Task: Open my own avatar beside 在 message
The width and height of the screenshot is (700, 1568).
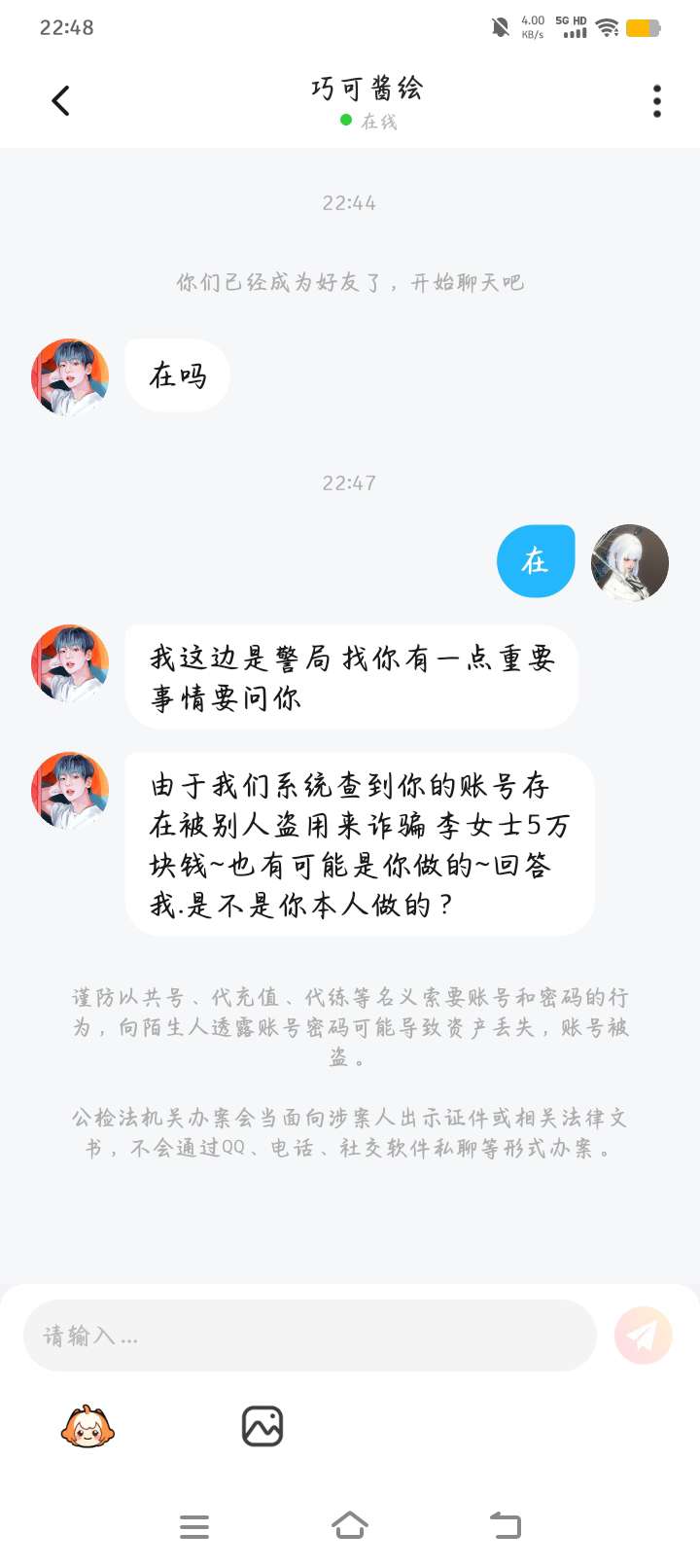Action: tap(630, 562)
